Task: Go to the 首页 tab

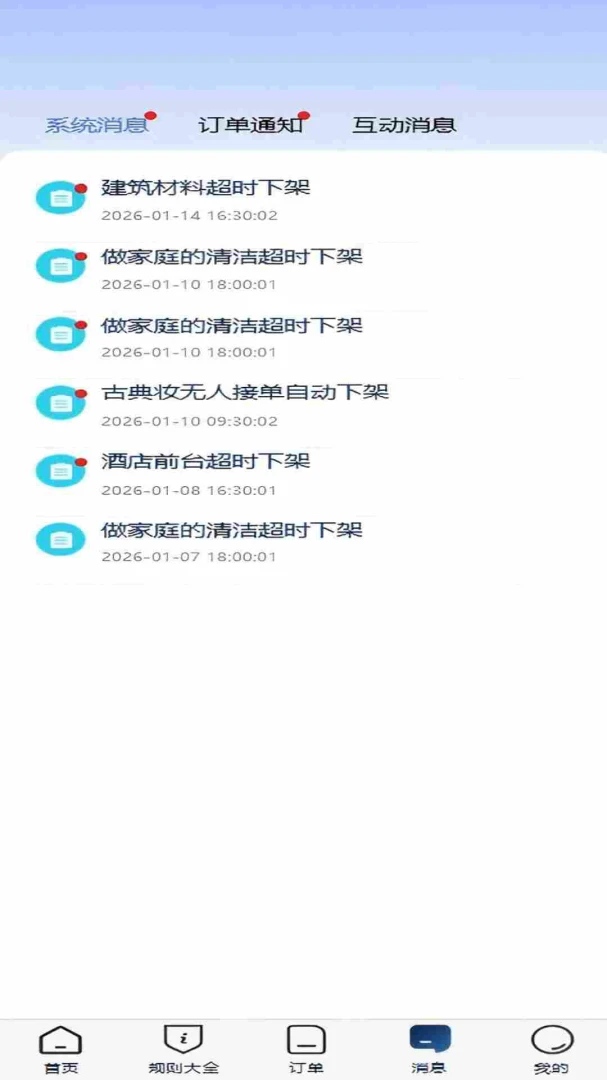Action: 61,1050
